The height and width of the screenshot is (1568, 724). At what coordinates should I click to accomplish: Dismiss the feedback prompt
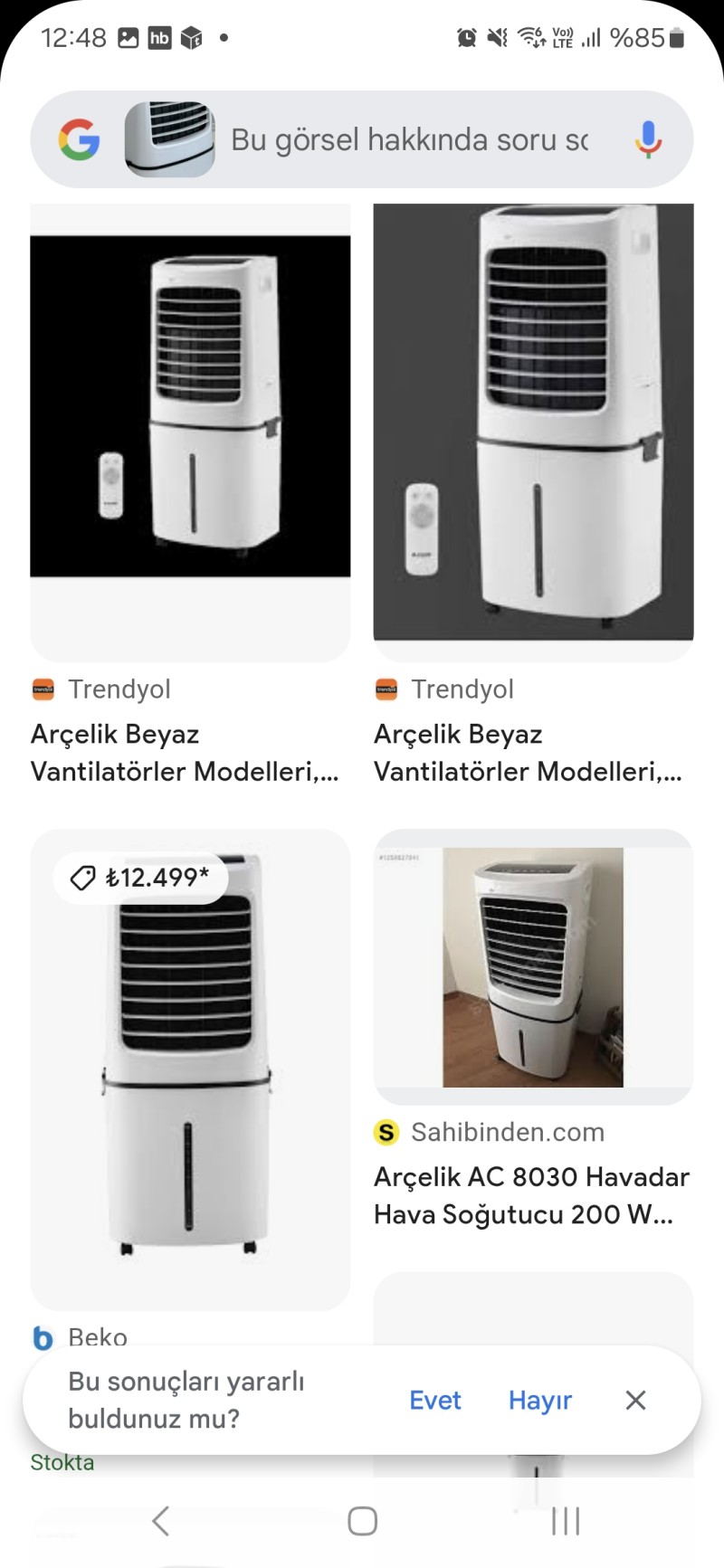pos(635,1401)
